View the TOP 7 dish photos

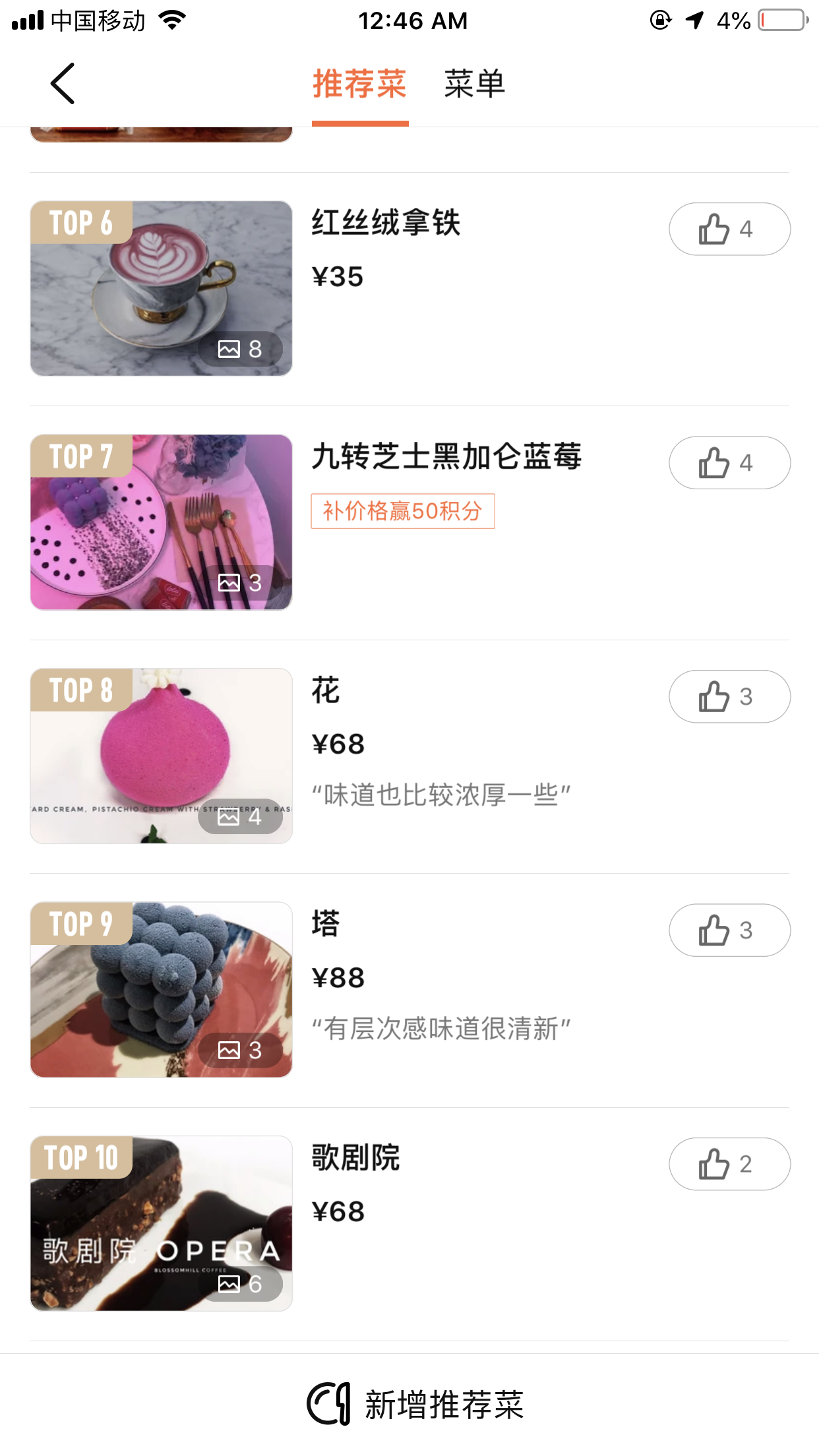pos(161,522)
